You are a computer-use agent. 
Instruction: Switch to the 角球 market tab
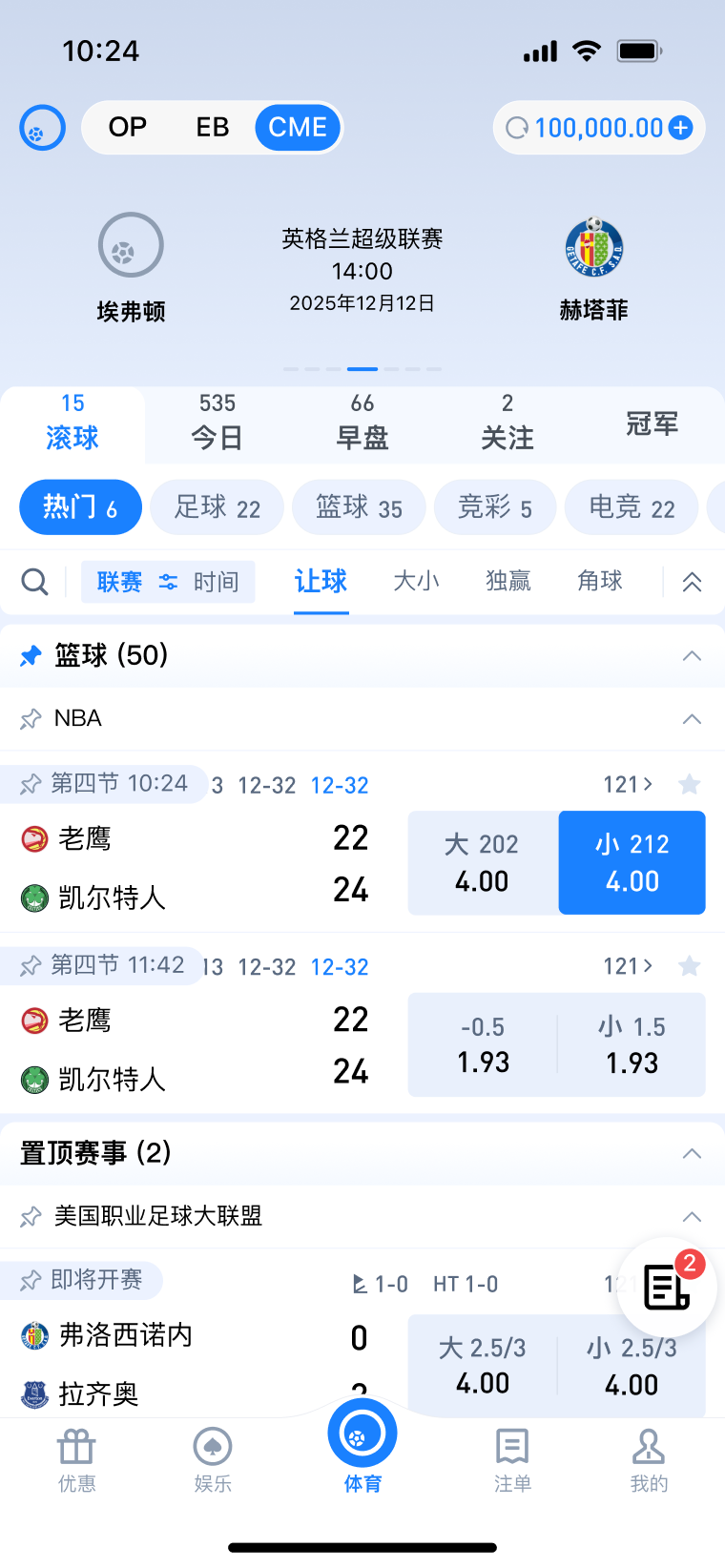click(599, 581)
